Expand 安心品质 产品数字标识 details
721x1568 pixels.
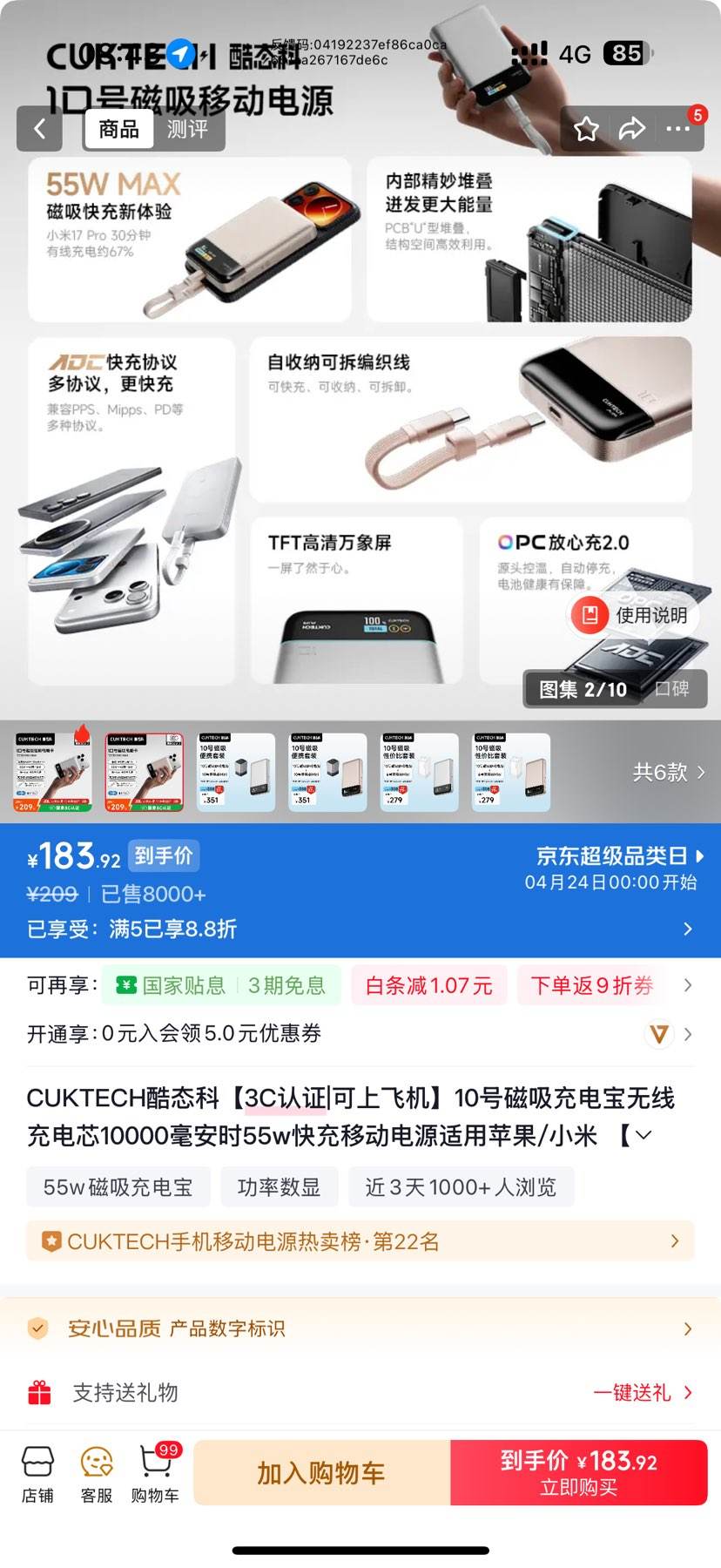pyautogui.click(x=360, y=1328)
